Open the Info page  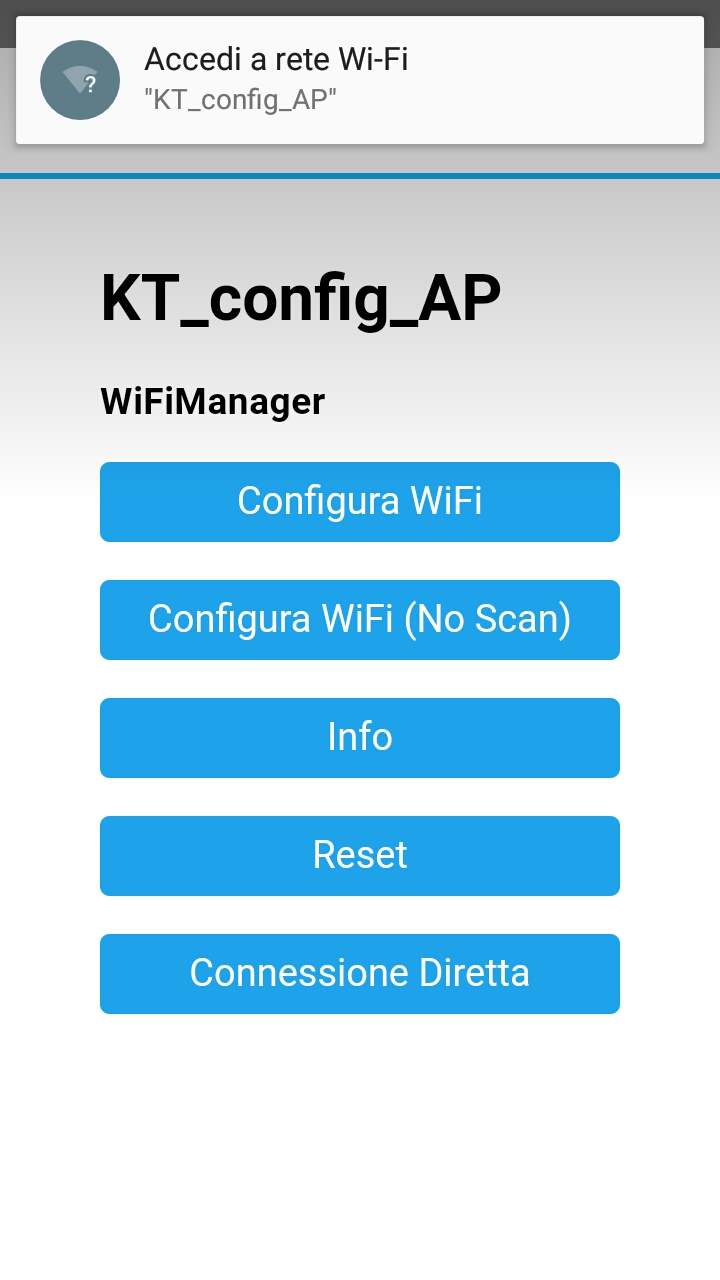point(360,738)
